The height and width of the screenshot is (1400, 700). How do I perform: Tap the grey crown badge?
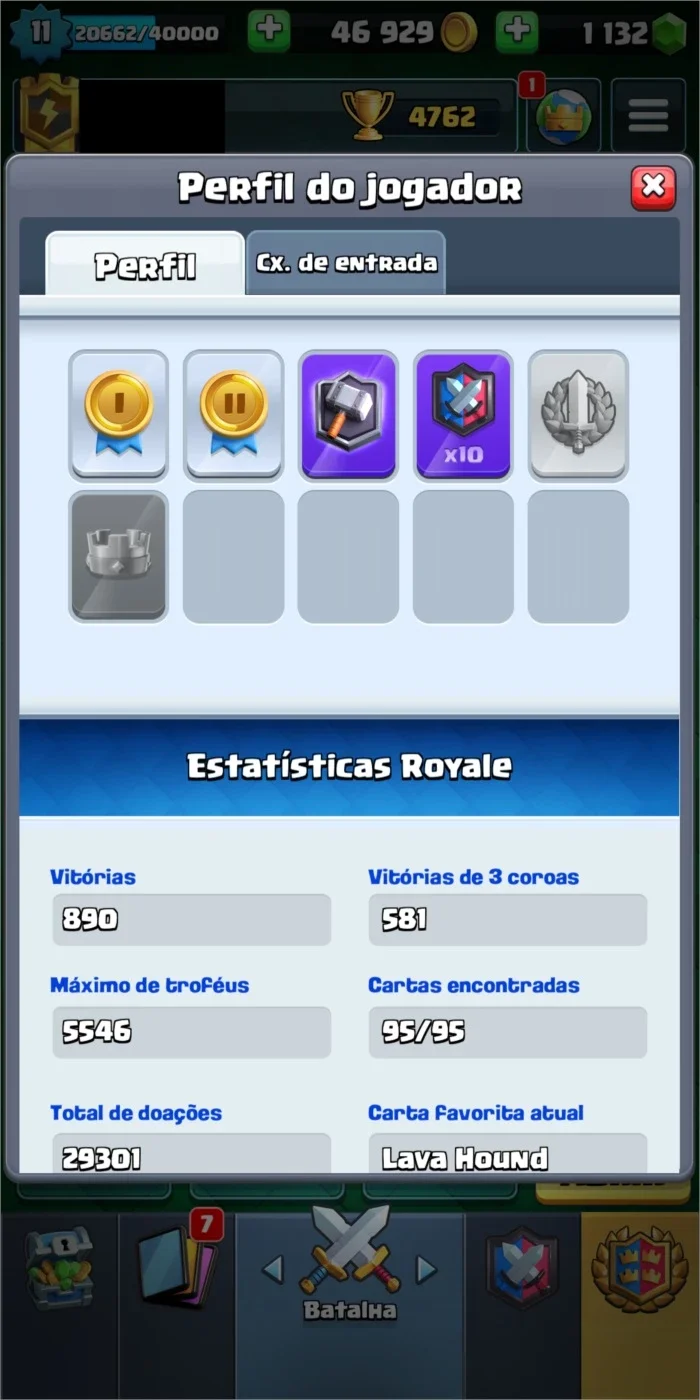pyautogui.click(x=118, y=555)
